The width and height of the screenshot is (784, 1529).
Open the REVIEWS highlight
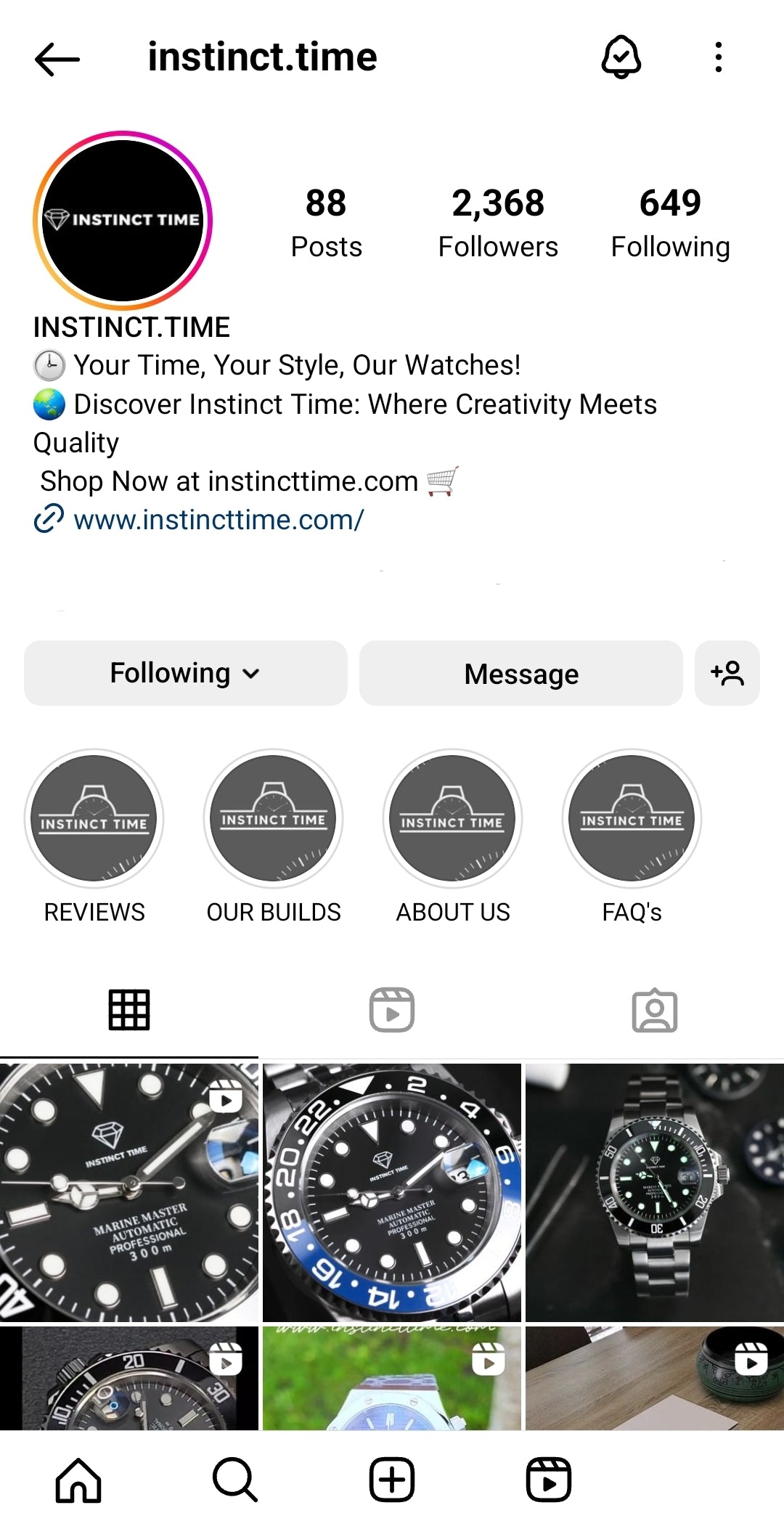point(94,819)
